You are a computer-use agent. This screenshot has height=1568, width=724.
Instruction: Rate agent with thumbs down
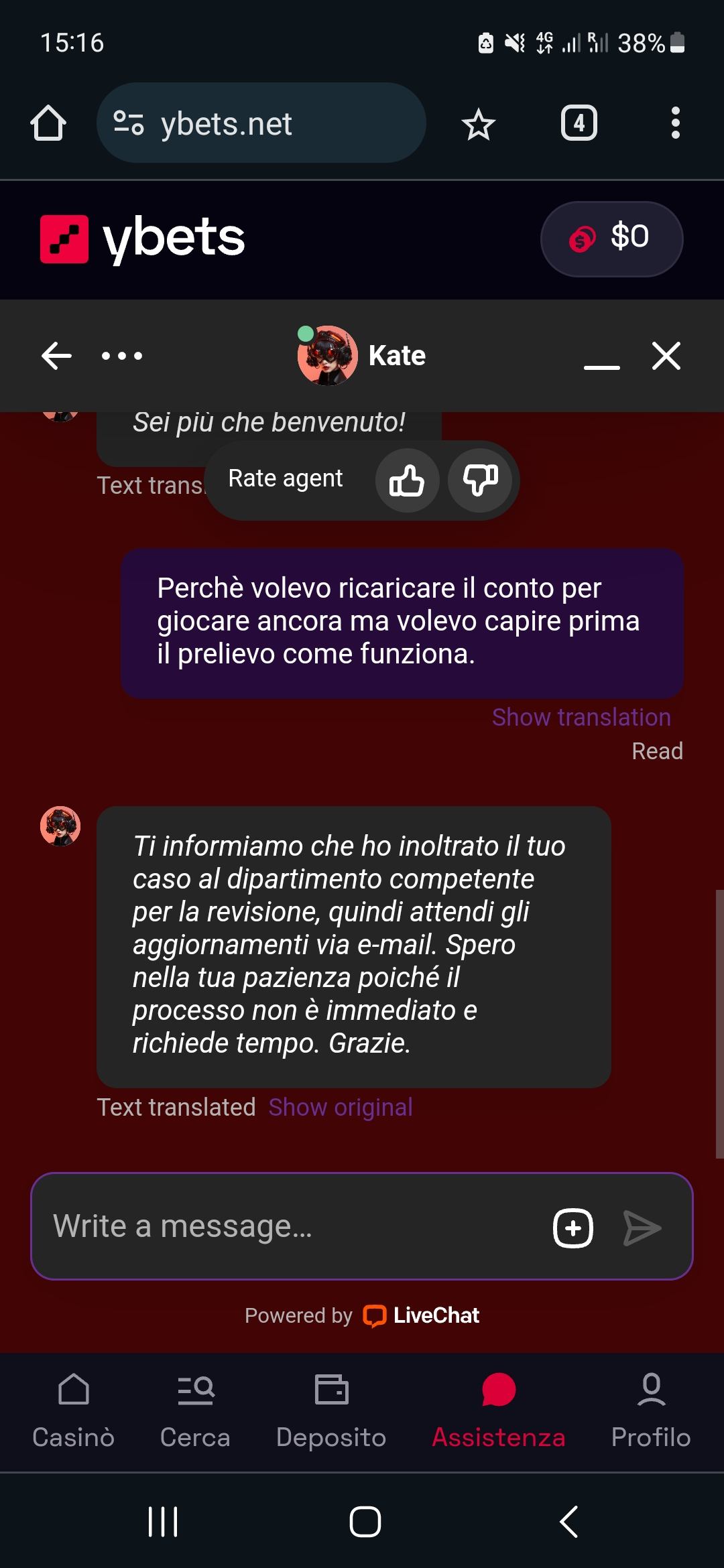click(x=481, y=480)
